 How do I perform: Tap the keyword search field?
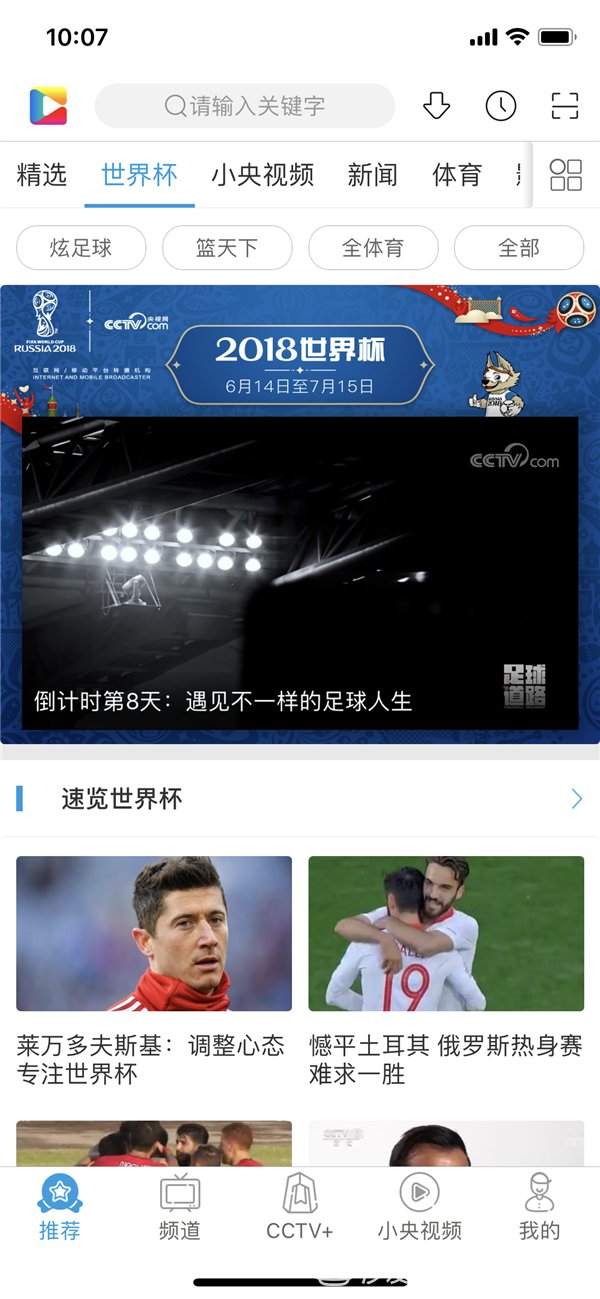click(245, 106)
